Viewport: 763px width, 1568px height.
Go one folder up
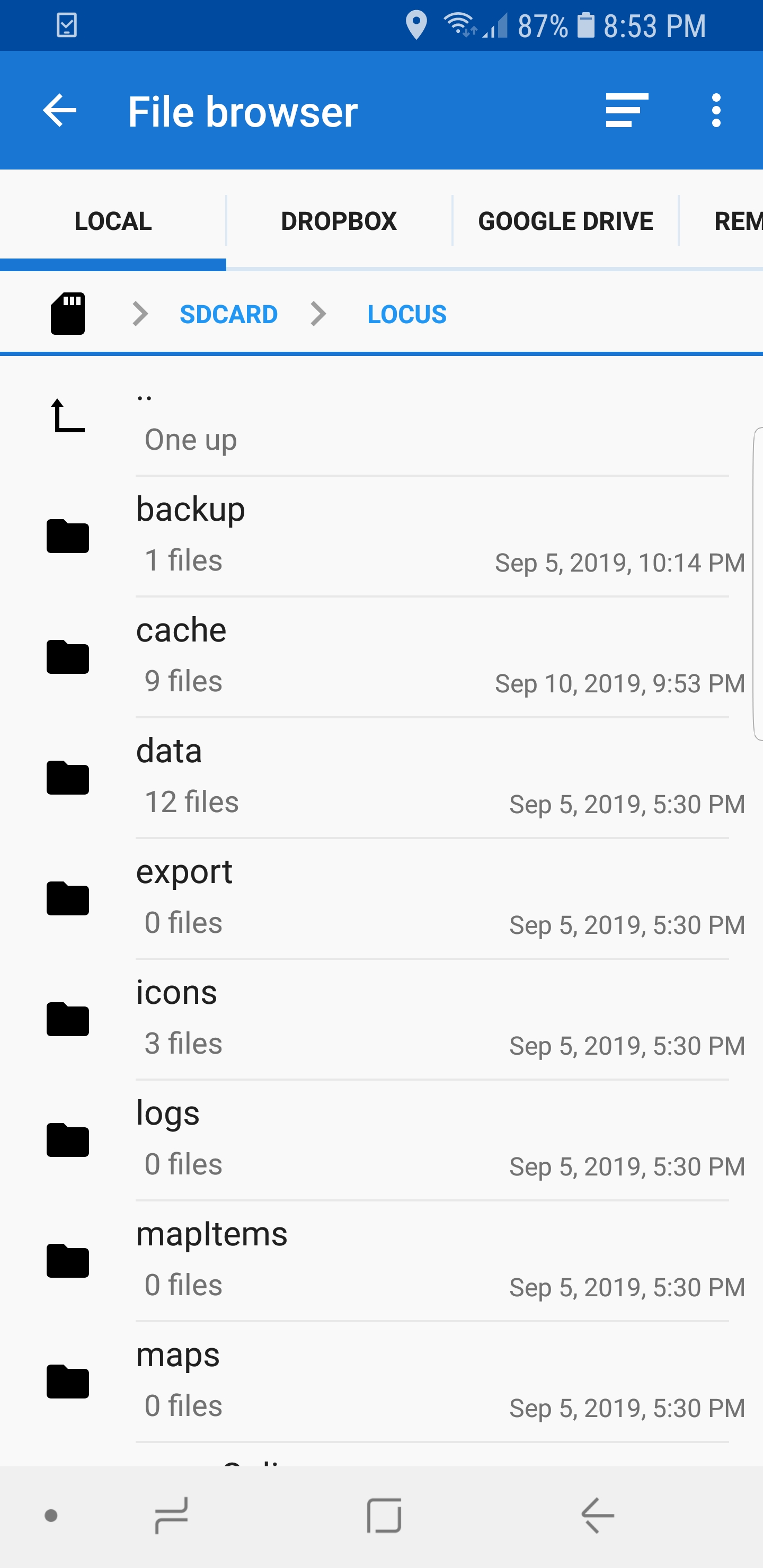point(381,416)
